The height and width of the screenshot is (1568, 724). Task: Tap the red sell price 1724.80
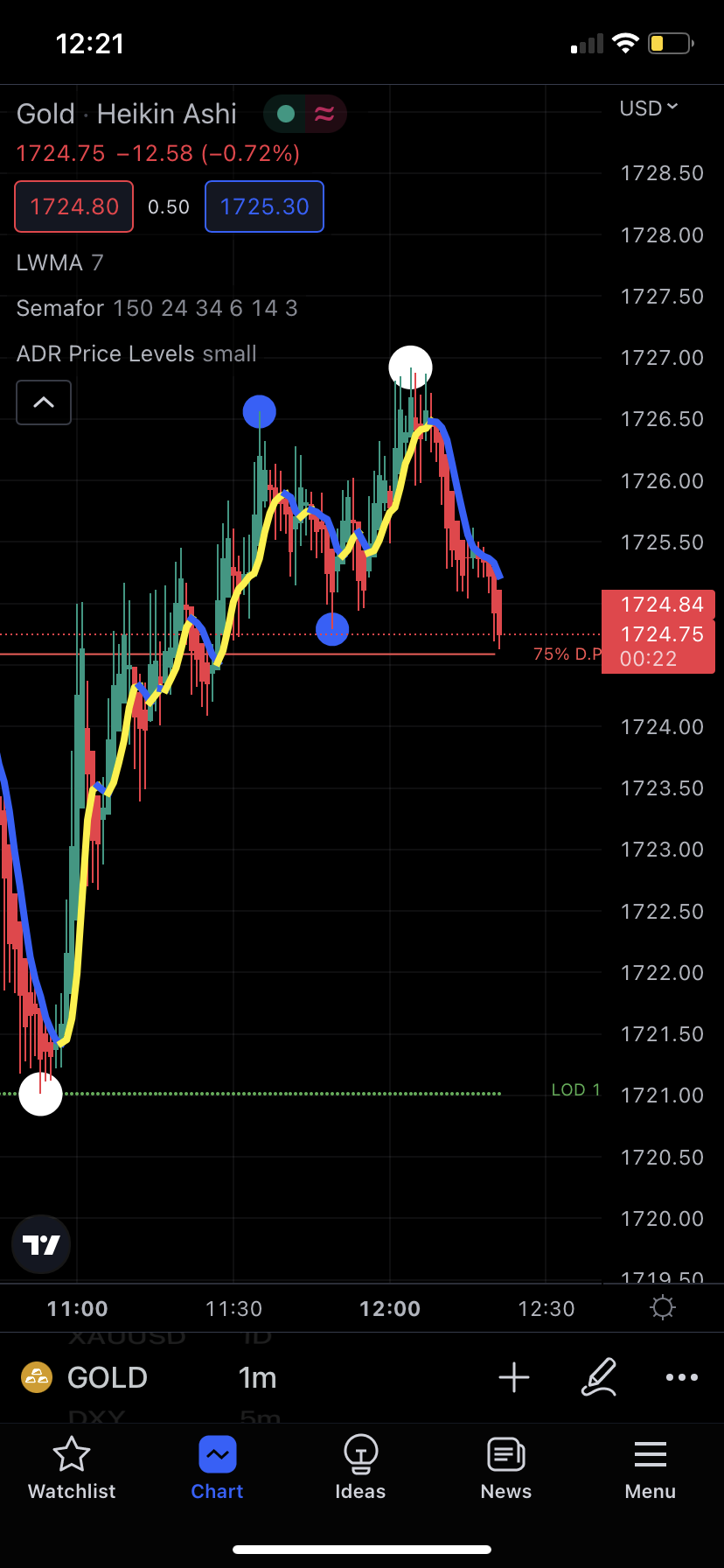tap(74, 206)
